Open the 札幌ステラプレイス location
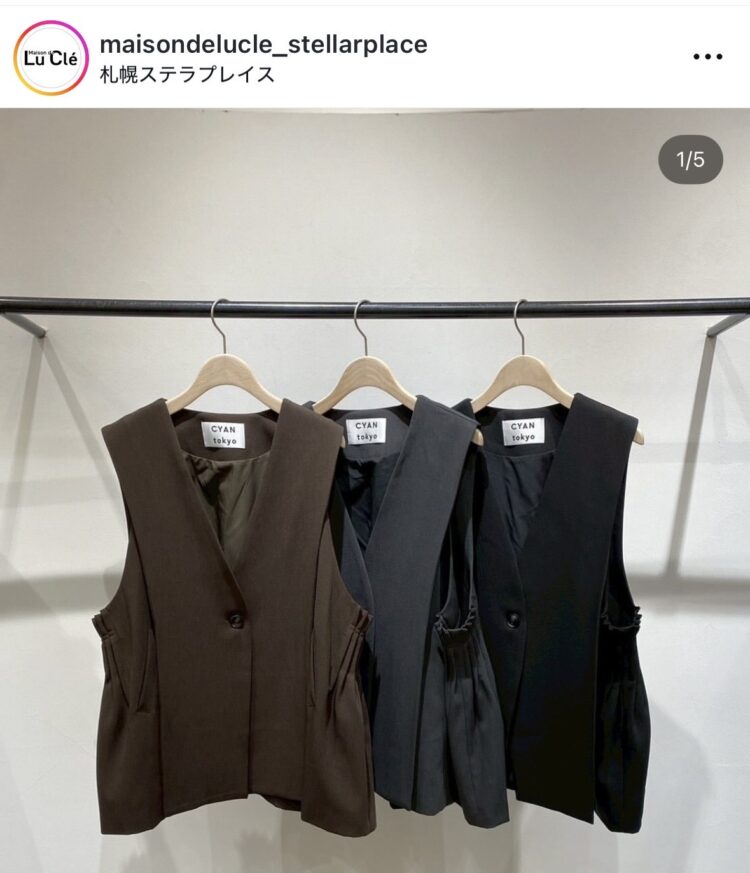Viewport: 750px width, 873px height. 188,74
